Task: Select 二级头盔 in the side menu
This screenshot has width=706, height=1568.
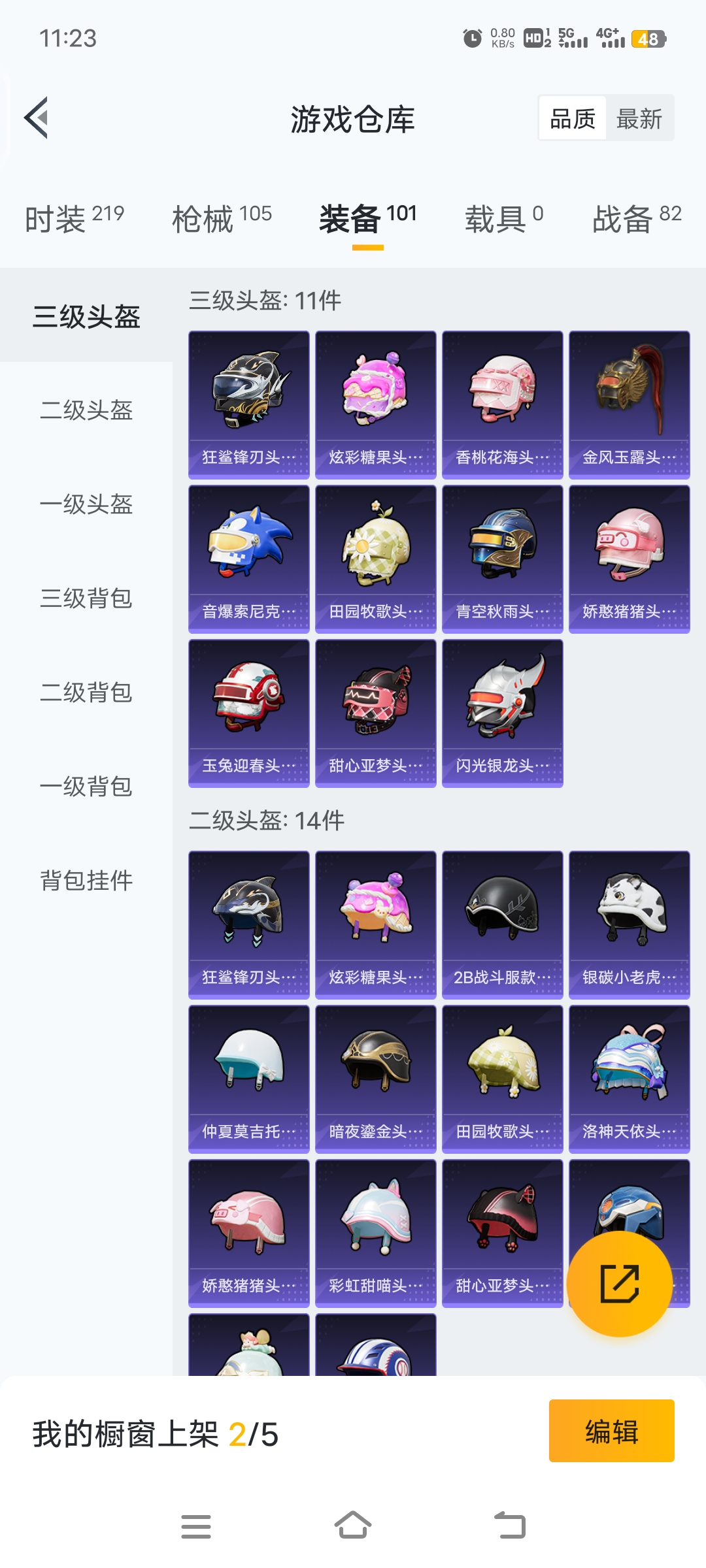Action: [86, 410]
